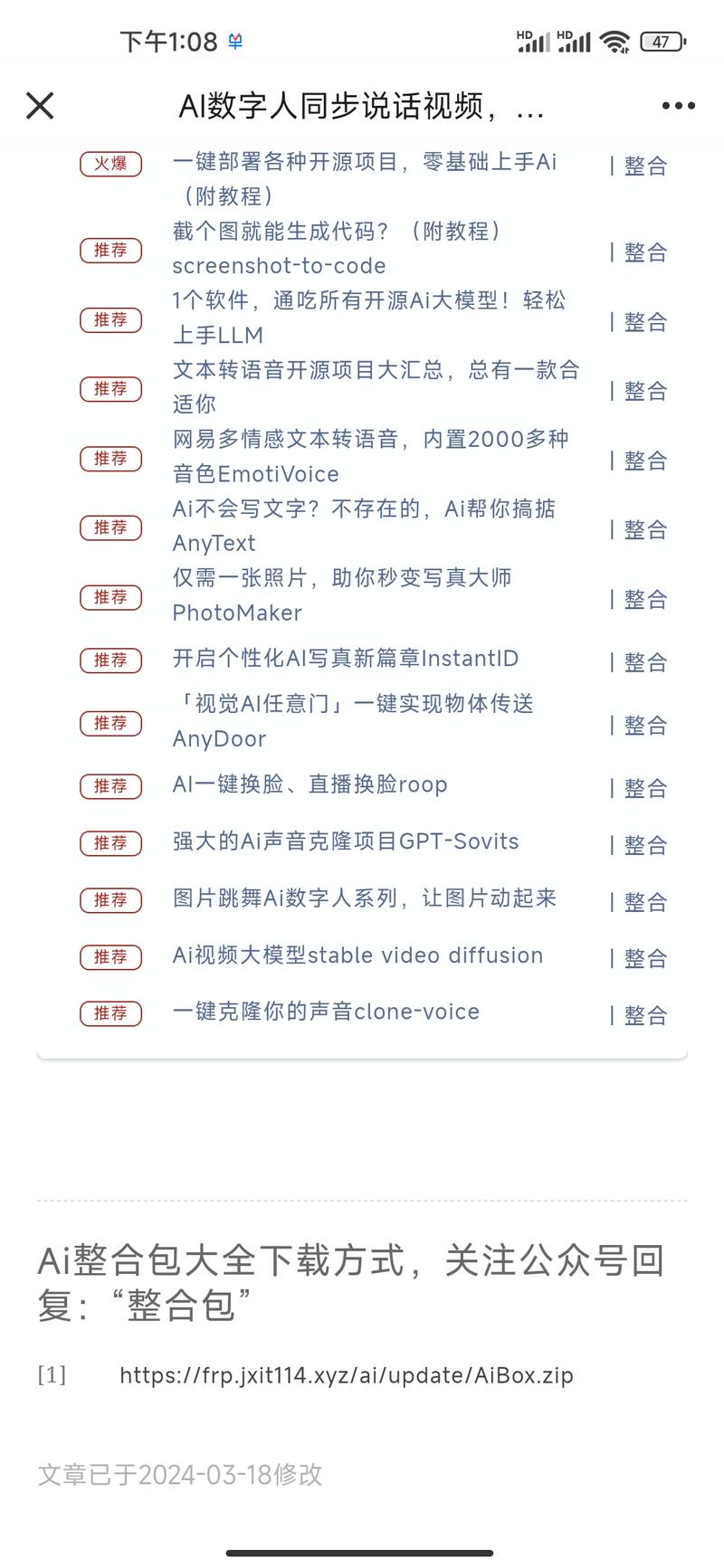Tap the notification icon next to the clock
The width and height of the screenshot is (724, 1568).
(x=233, y=40)
